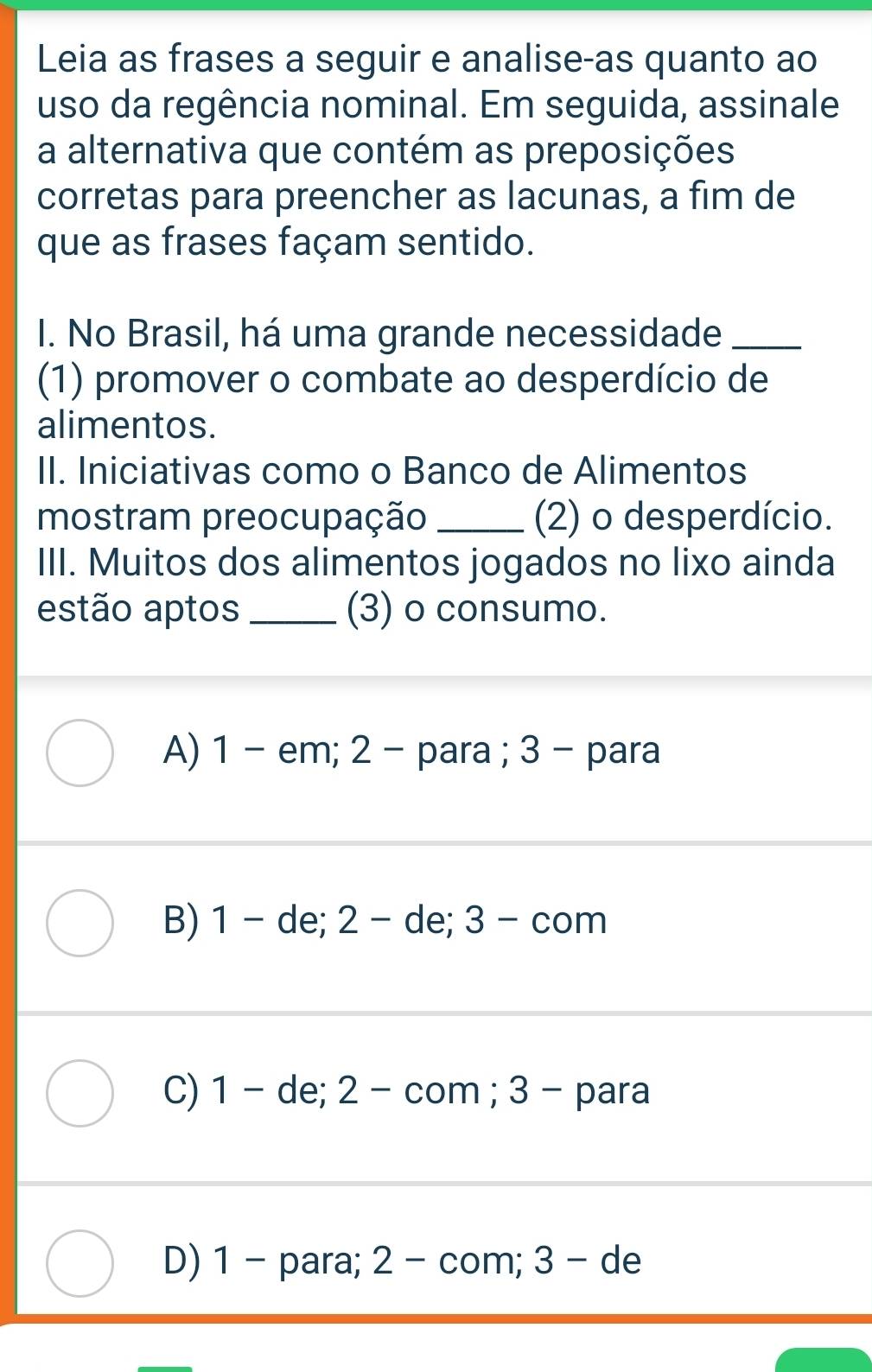872x1372 pixels.
Task: Choose option B: de, de, com
Action: (80, 923)
